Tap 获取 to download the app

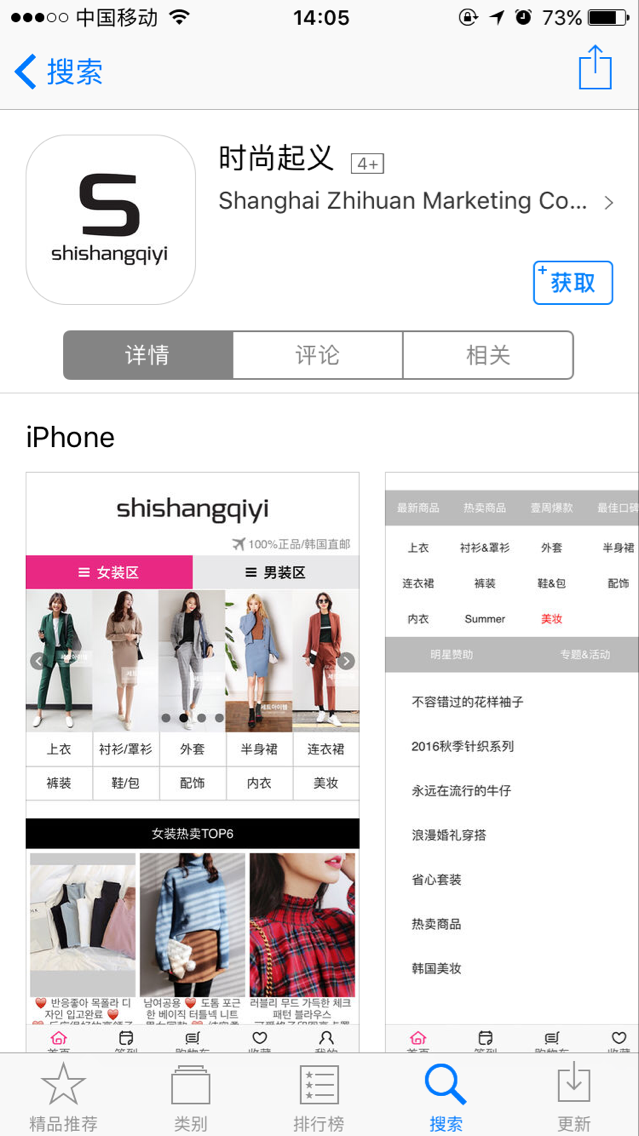[x=572, y=283]
